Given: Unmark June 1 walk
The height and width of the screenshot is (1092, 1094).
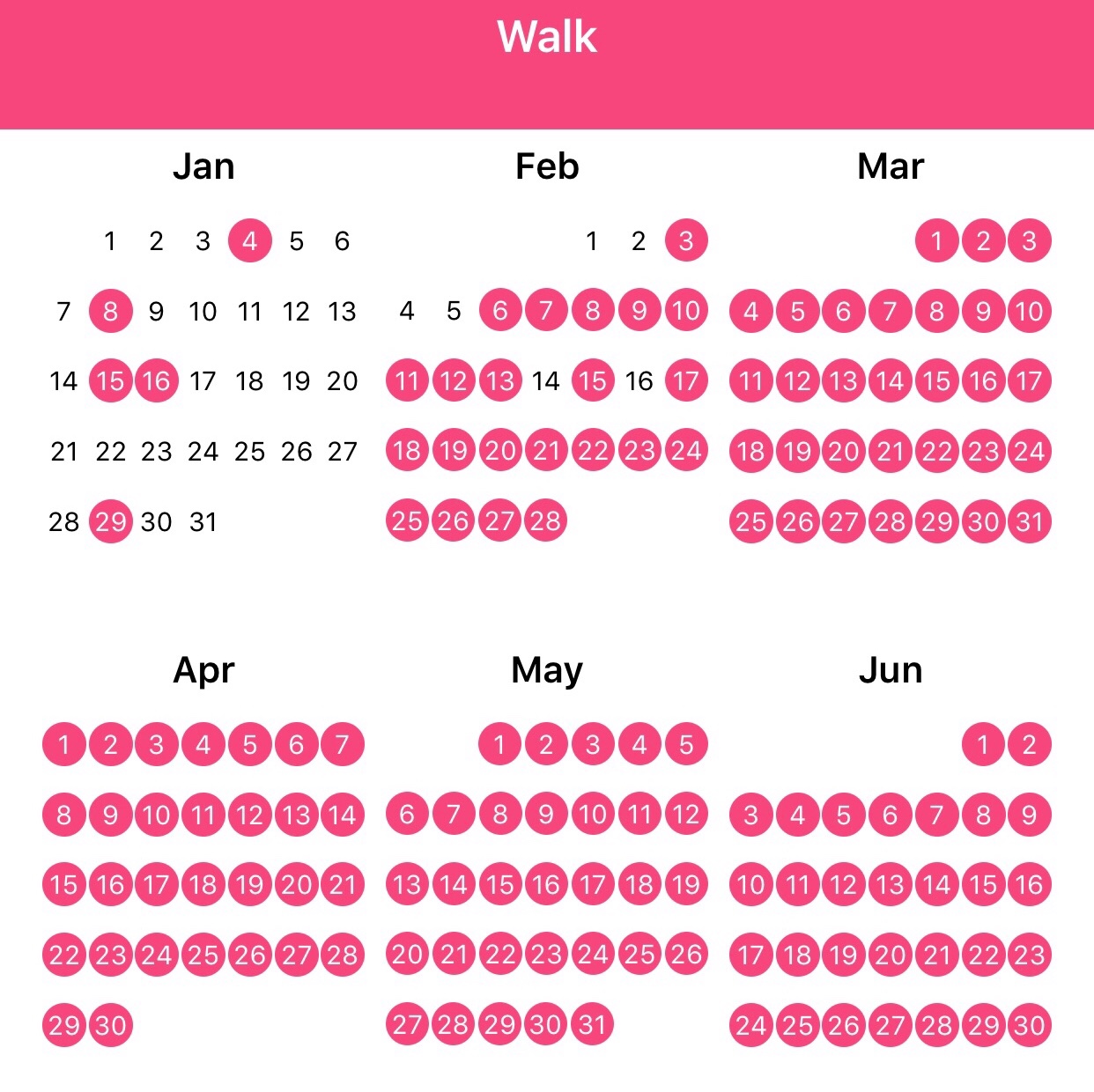Looking at the screenshot, I should tap(983, 744).
